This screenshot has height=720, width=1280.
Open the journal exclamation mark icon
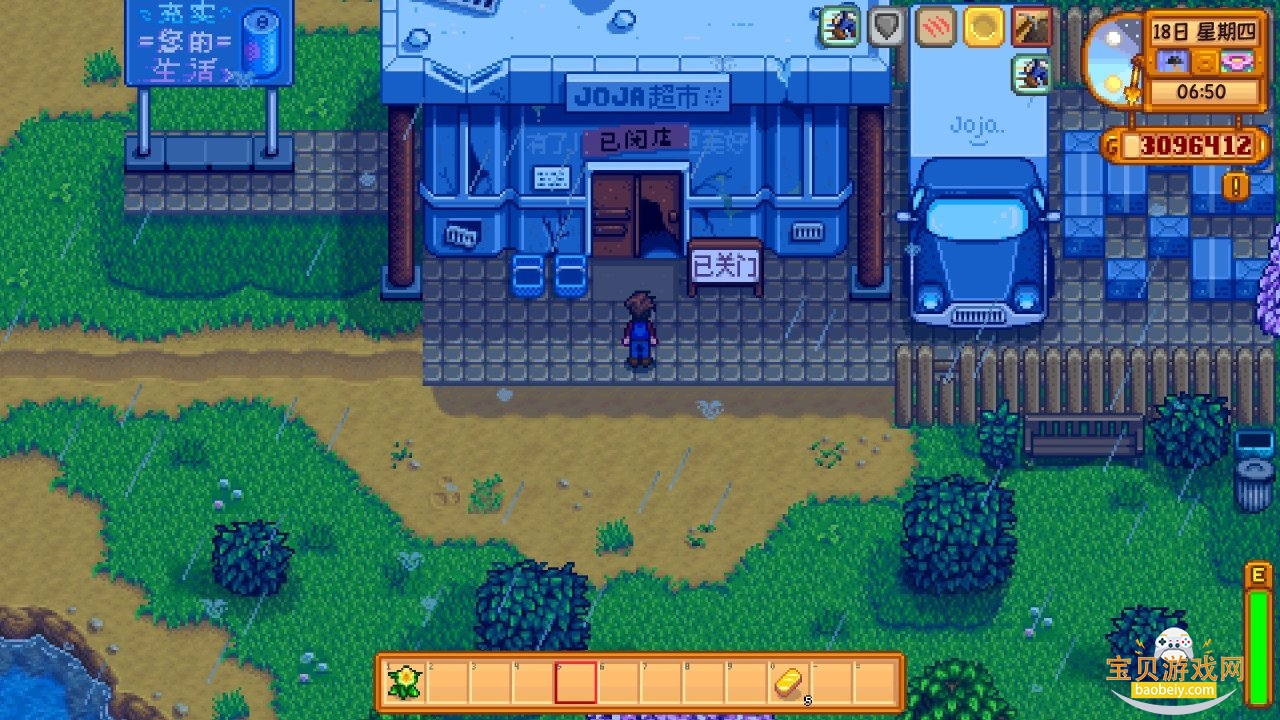[1236, 186]
